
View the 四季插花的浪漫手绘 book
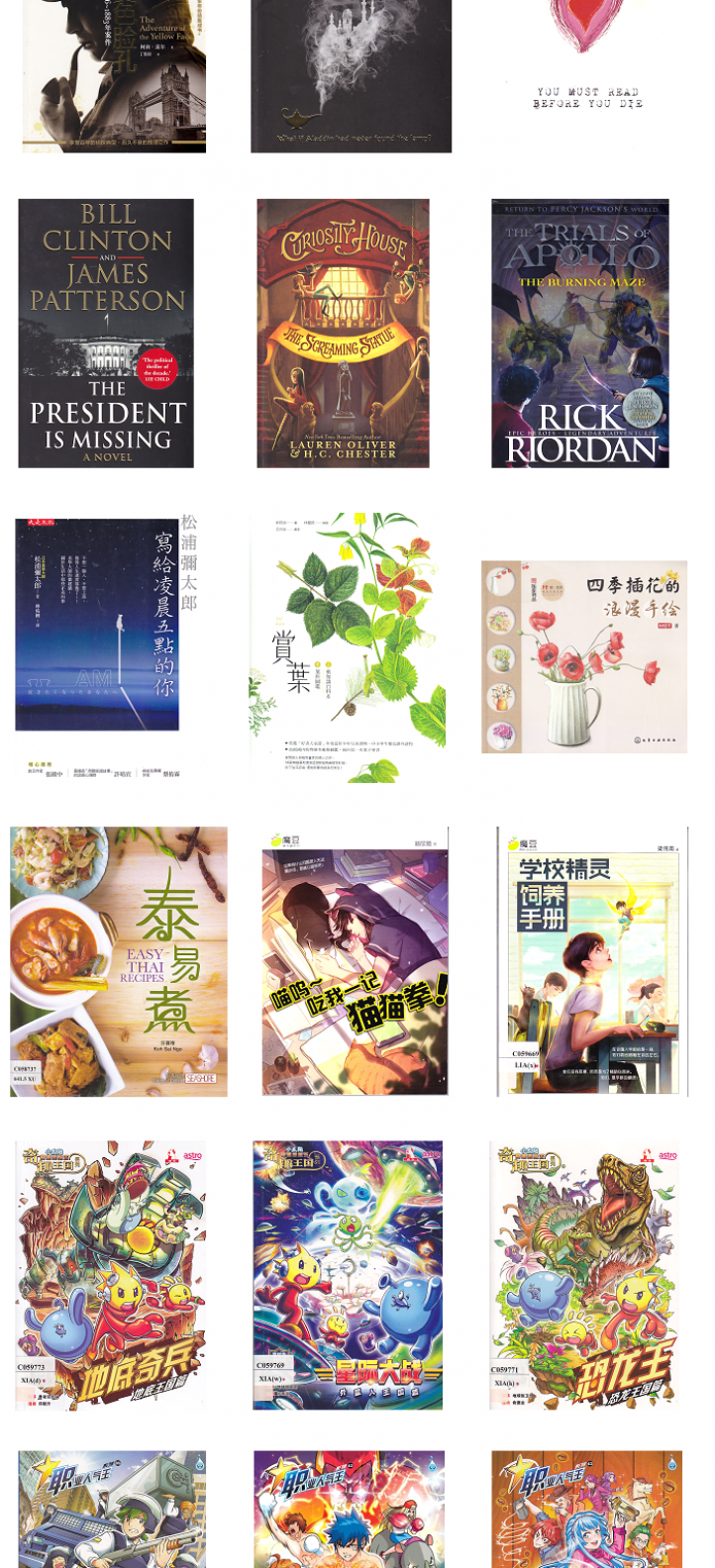(x=584, y=656)
